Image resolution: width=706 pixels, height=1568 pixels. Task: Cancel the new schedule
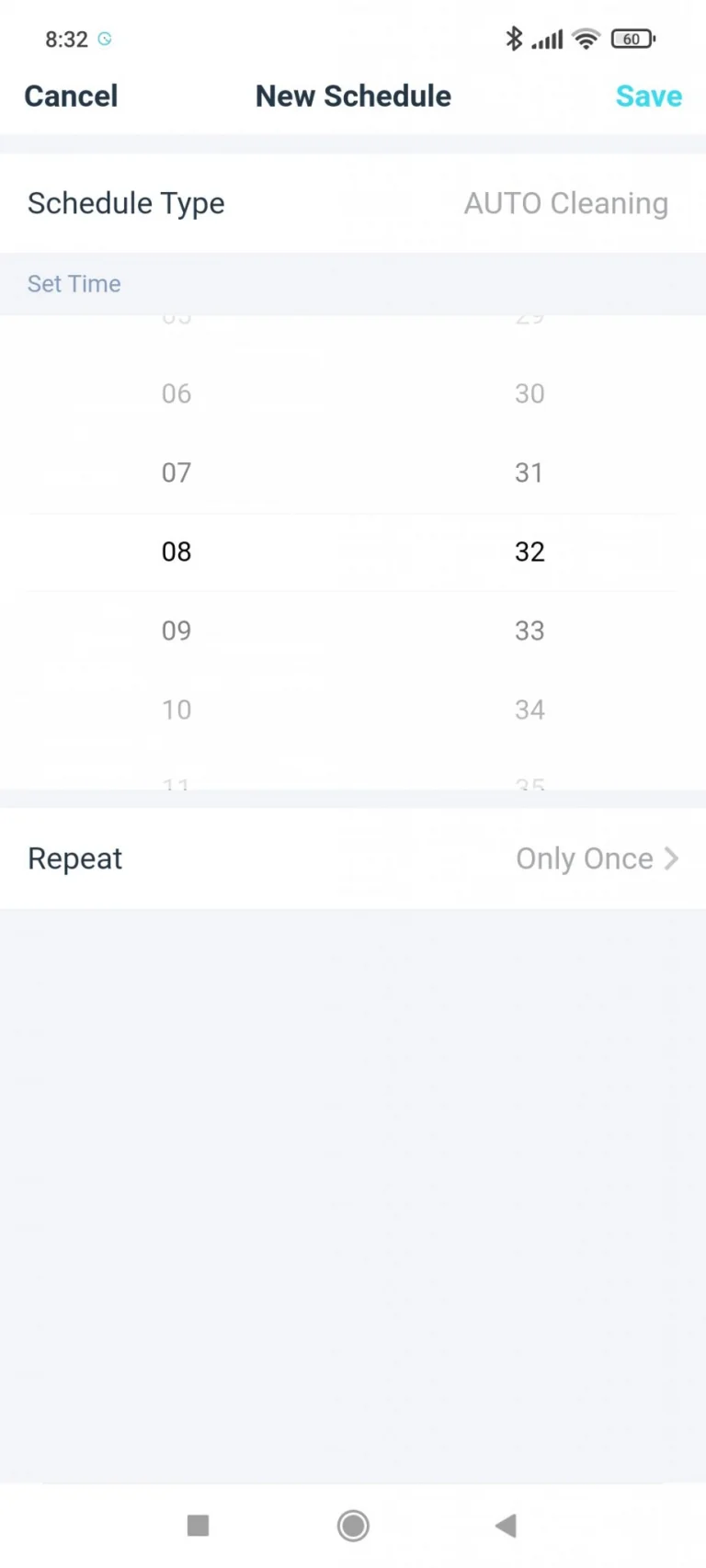71,96
